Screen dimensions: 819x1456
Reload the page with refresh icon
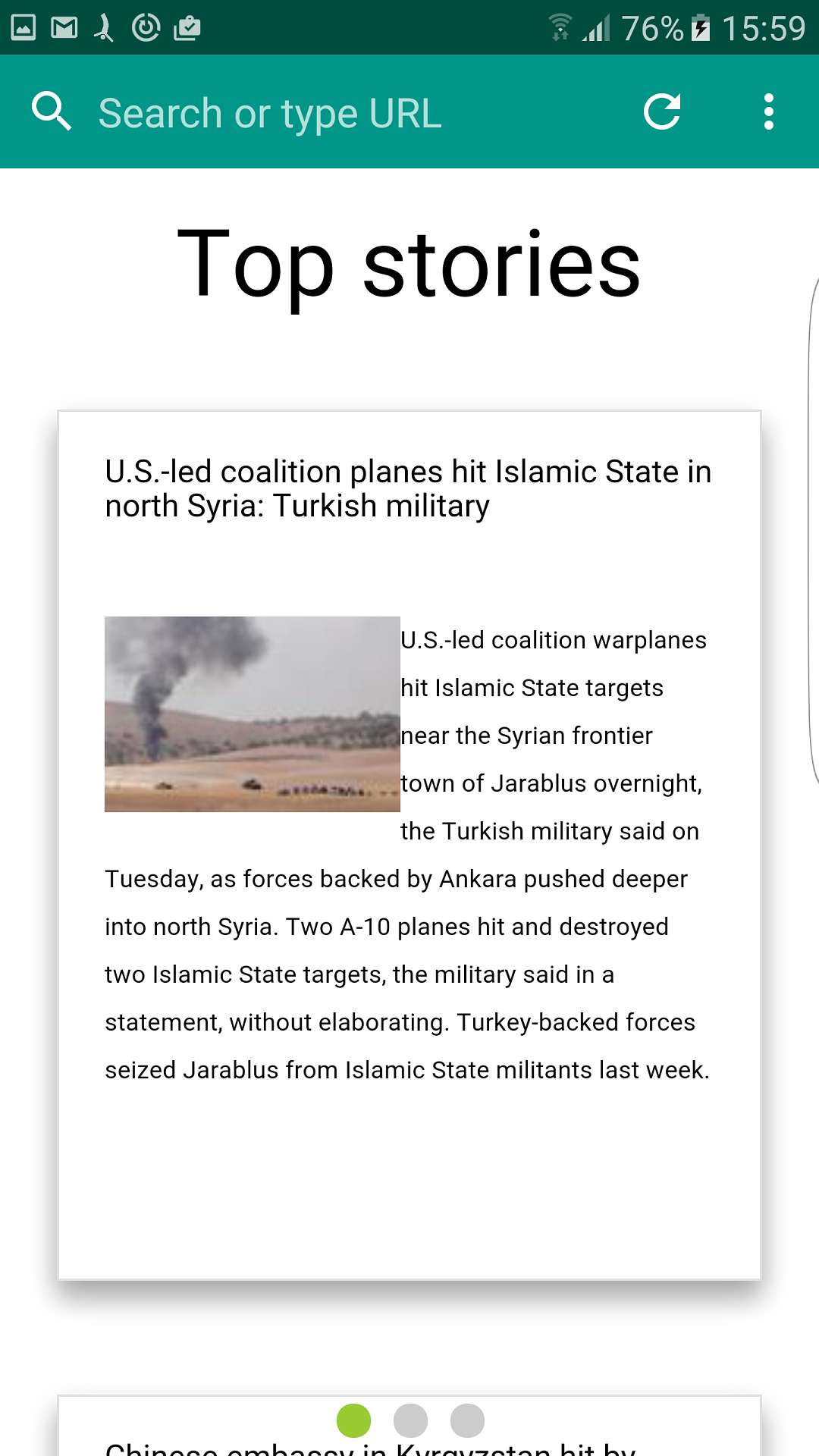(x=662, y=112)
